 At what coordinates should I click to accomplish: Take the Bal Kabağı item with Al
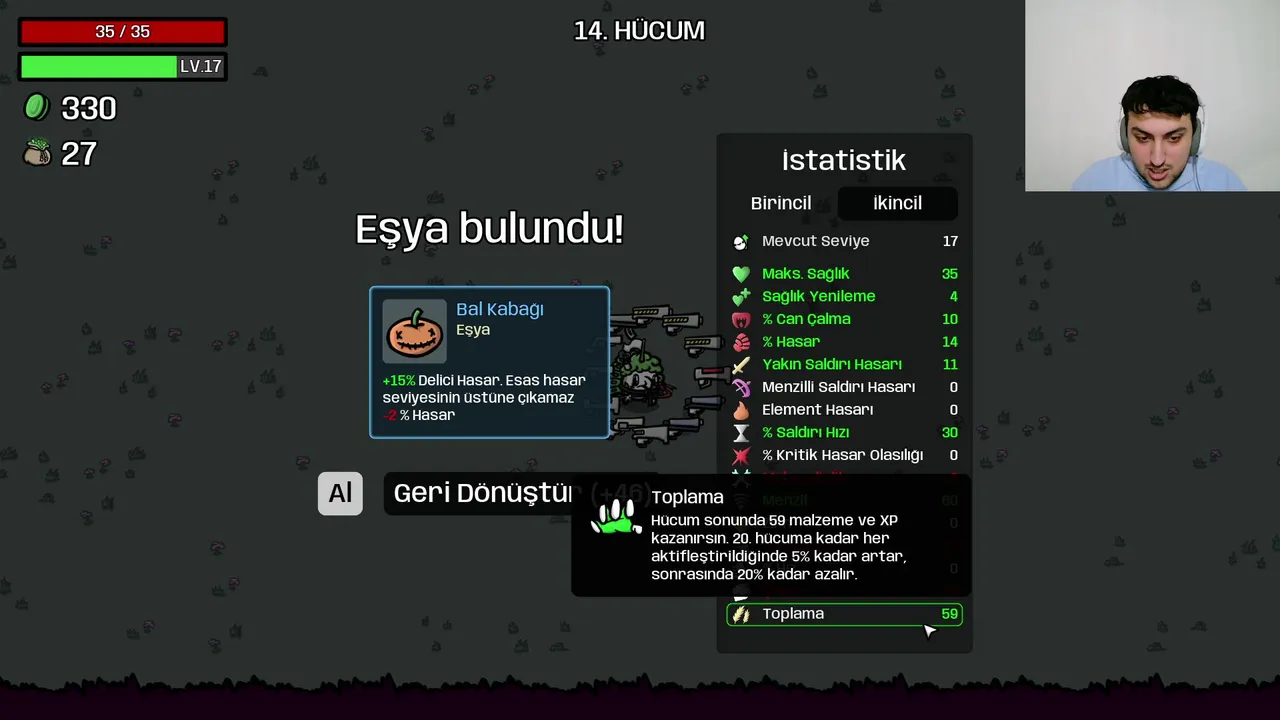[x=340, y=493]
